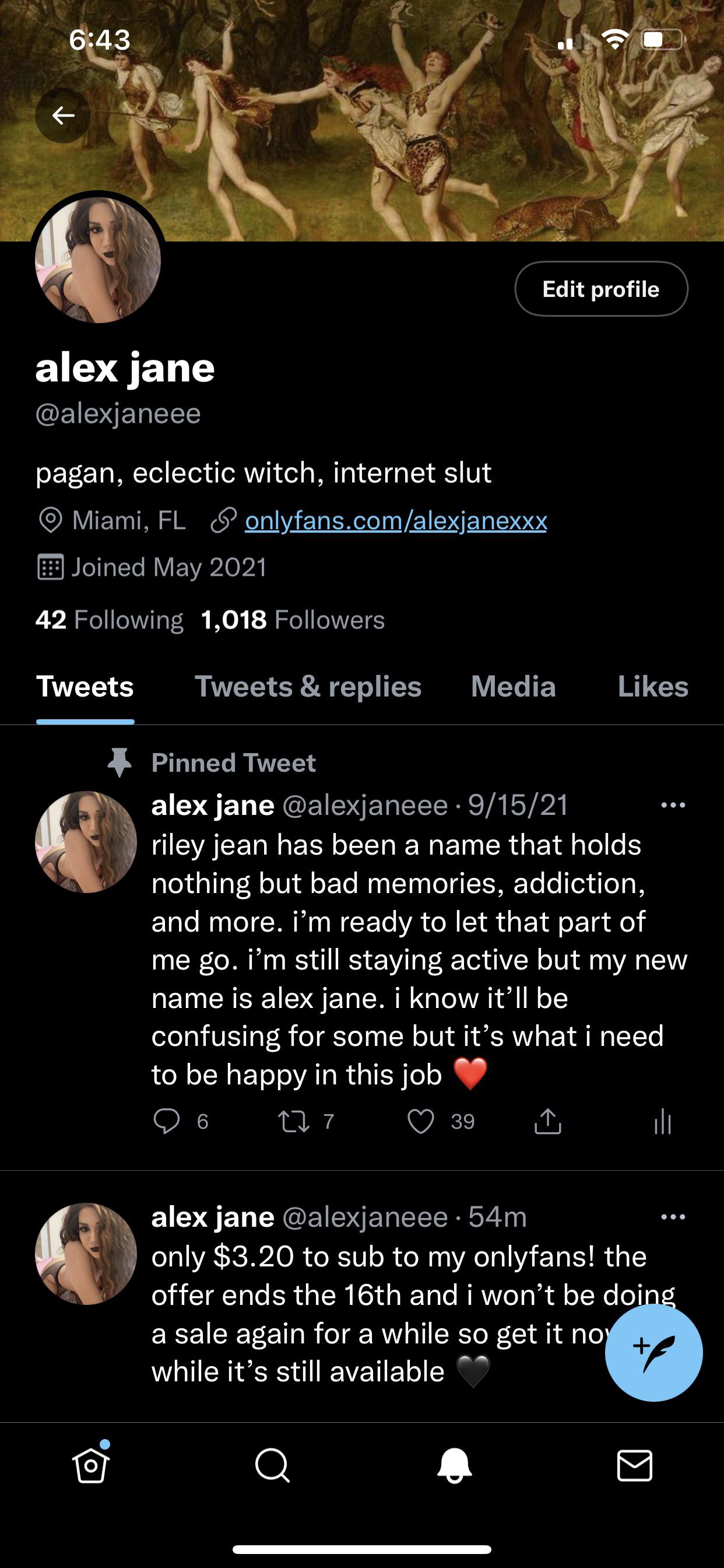Open overflow menu on the 54m tweet
This screenshot has width=724, height=1568.
click(673, 1217)
